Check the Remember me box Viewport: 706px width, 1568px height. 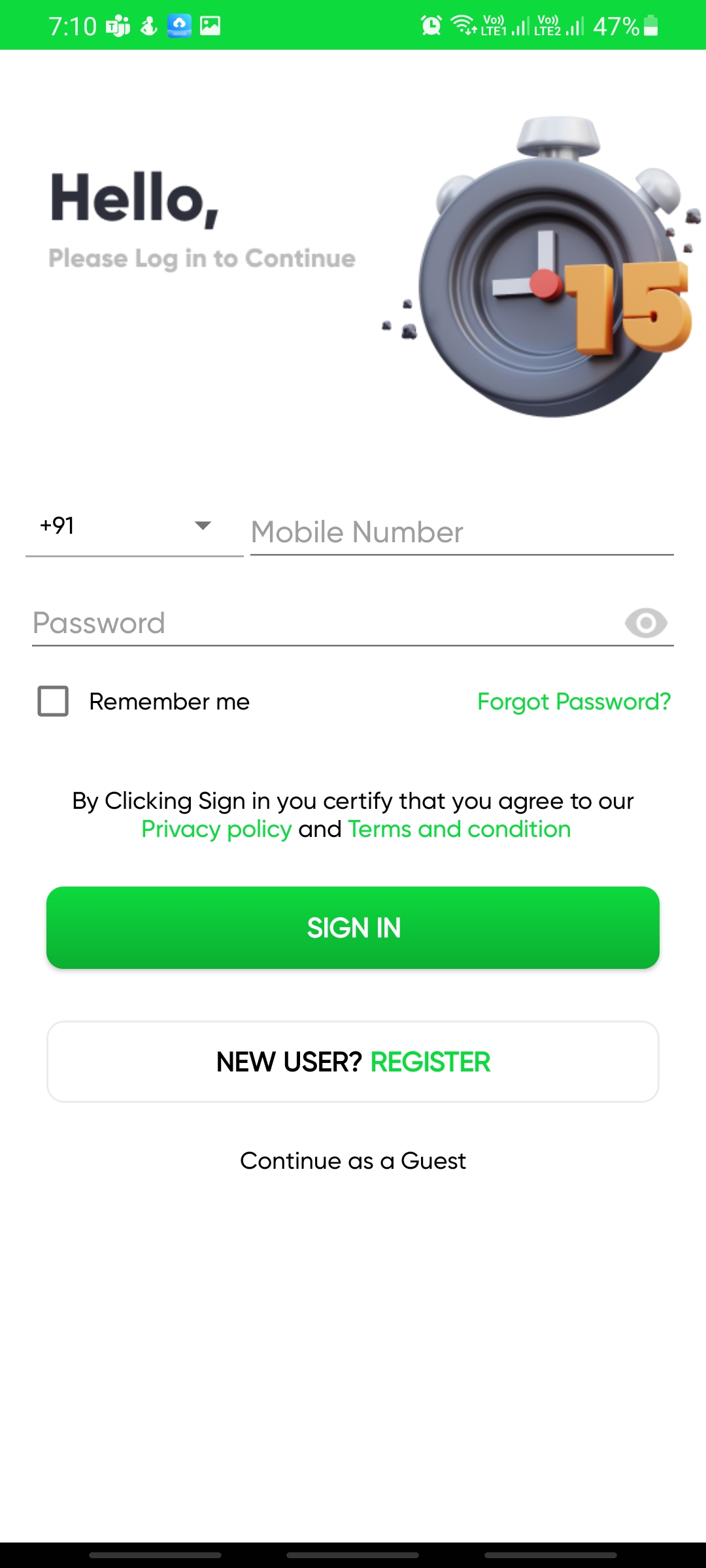tap(53, 701)
